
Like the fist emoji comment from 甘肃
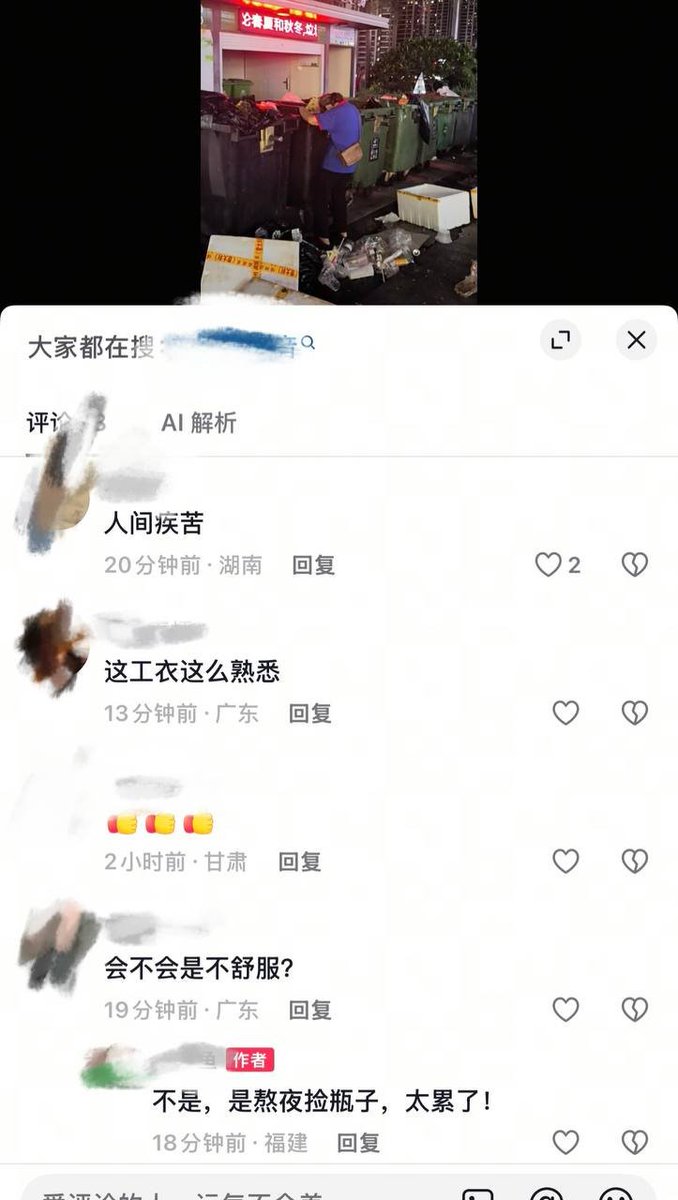(566, 861)
